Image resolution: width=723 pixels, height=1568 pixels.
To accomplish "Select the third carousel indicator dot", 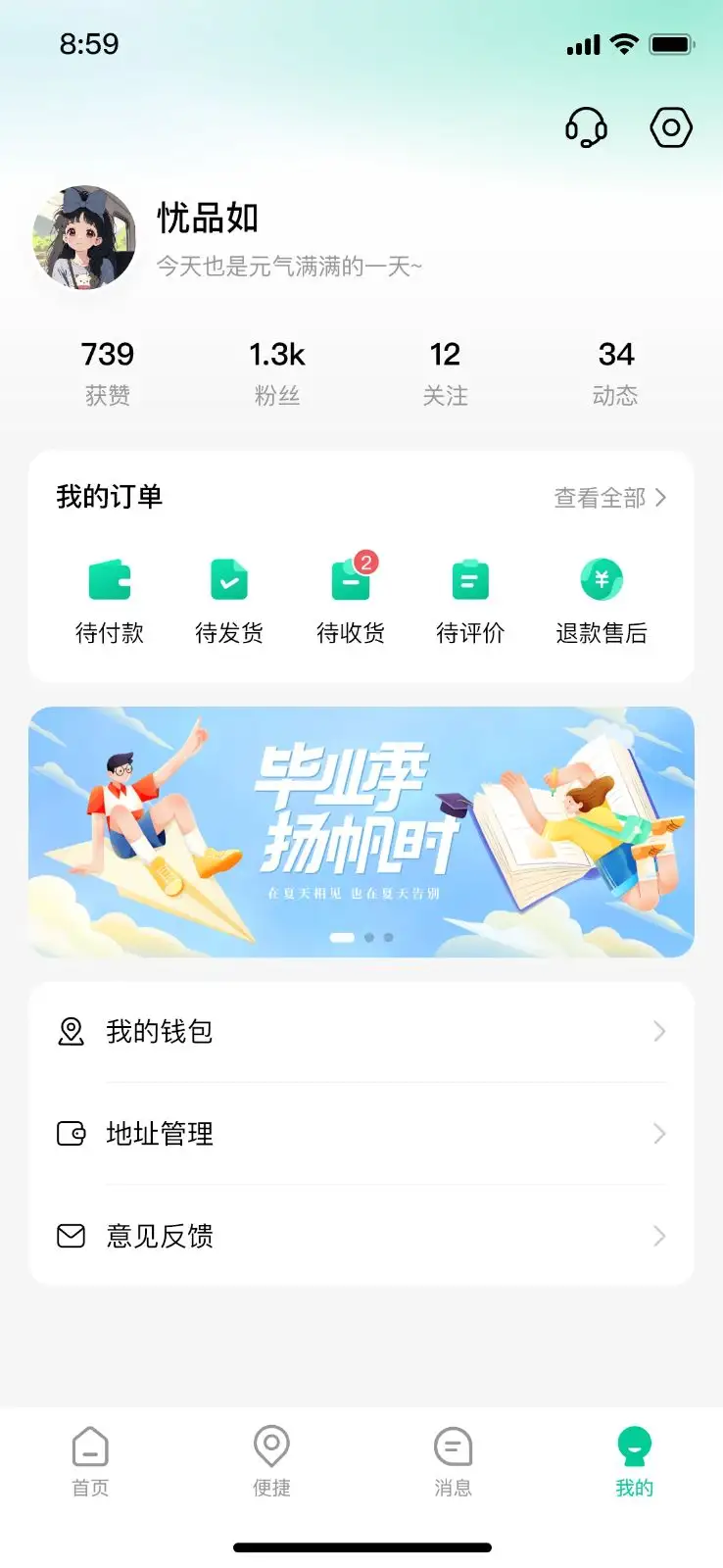I will [389, 937].
